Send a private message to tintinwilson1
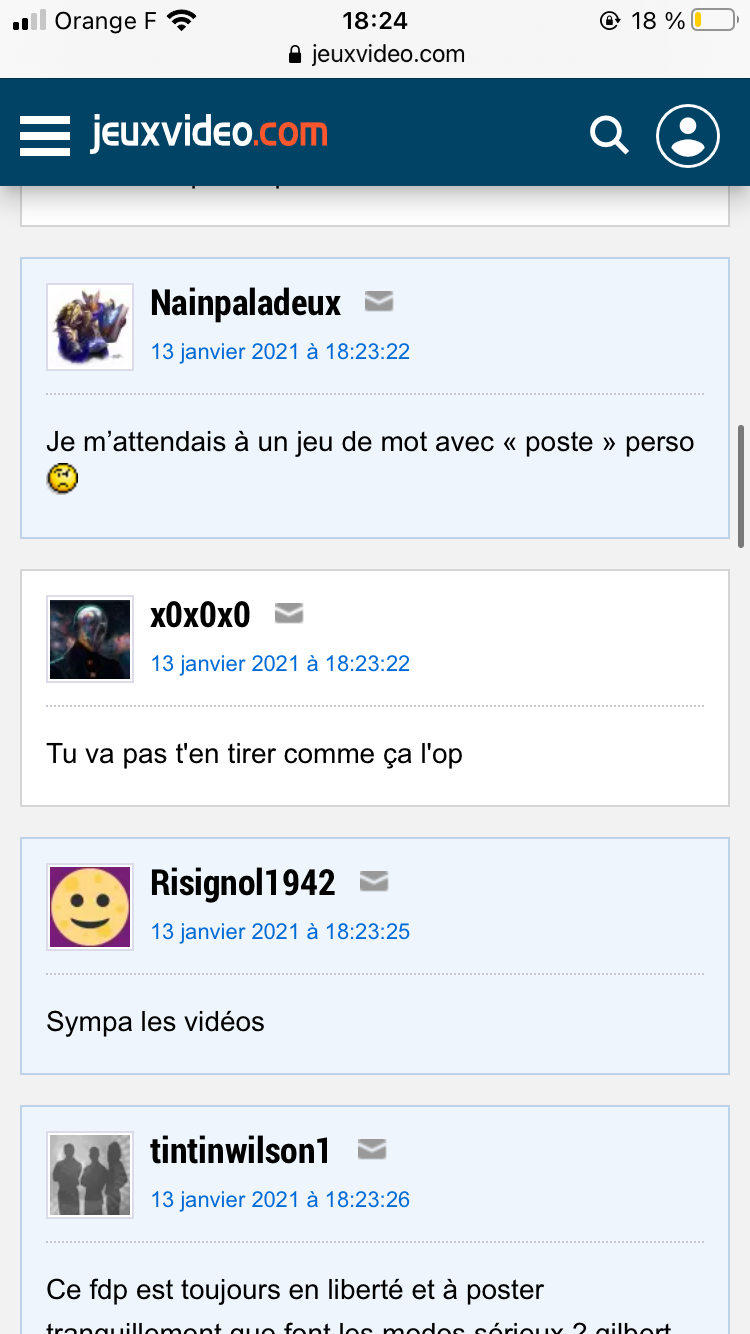 [372, 1149]
